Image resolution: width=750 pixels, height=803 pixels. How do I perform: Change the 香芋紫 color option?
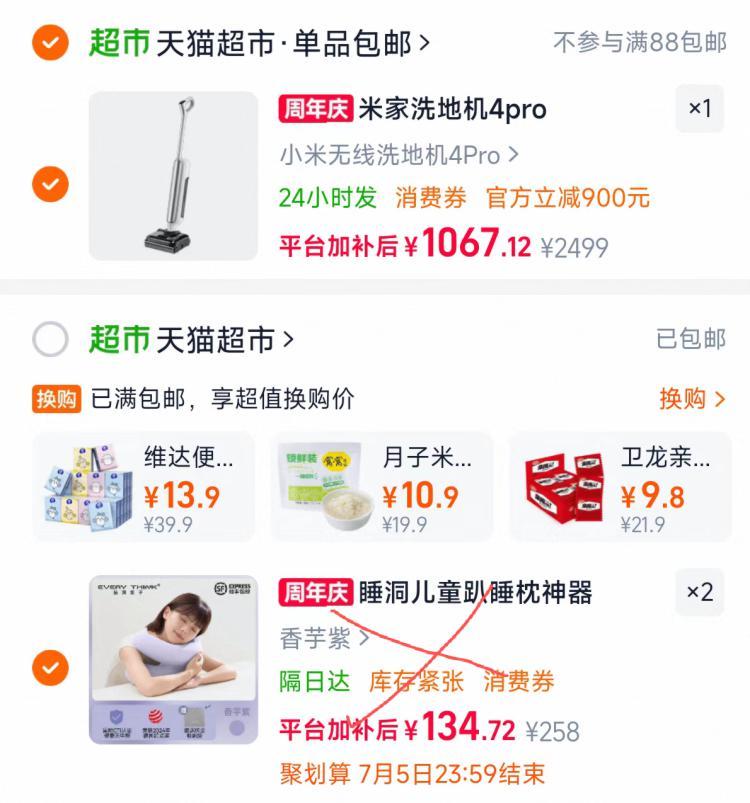[x=325, y=639]
